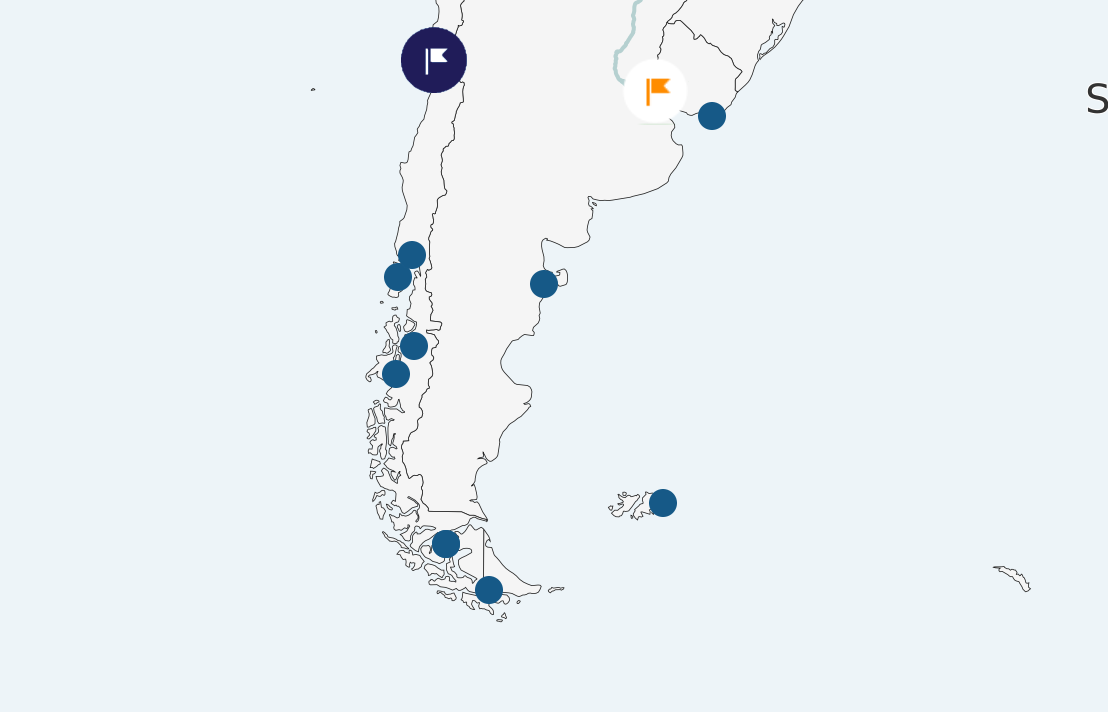
Task: Select the orange flag marker near Buenos Aires
Action: coord(655,91)
